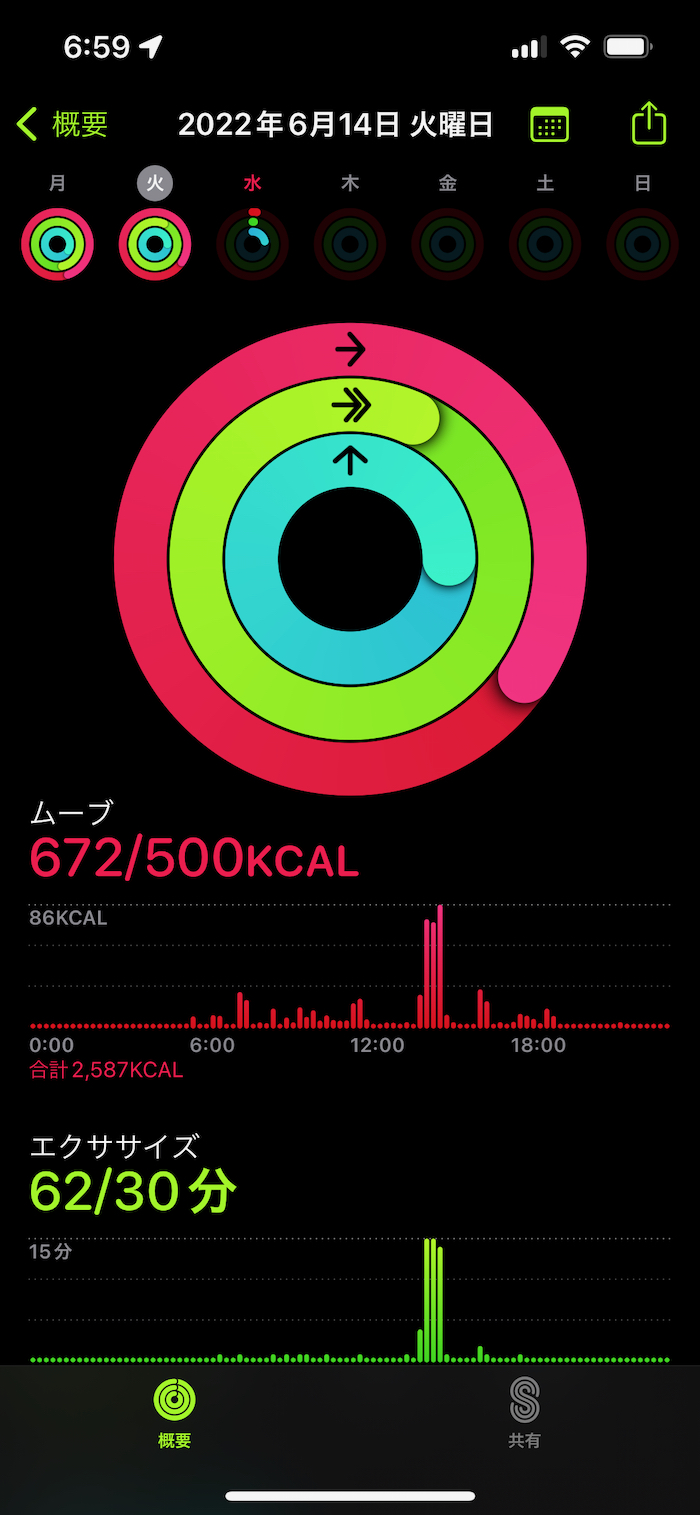This screenshot has width=700, height=1515.
Task: Select Thursday (木) activity rings
Action: click(350, 244)
